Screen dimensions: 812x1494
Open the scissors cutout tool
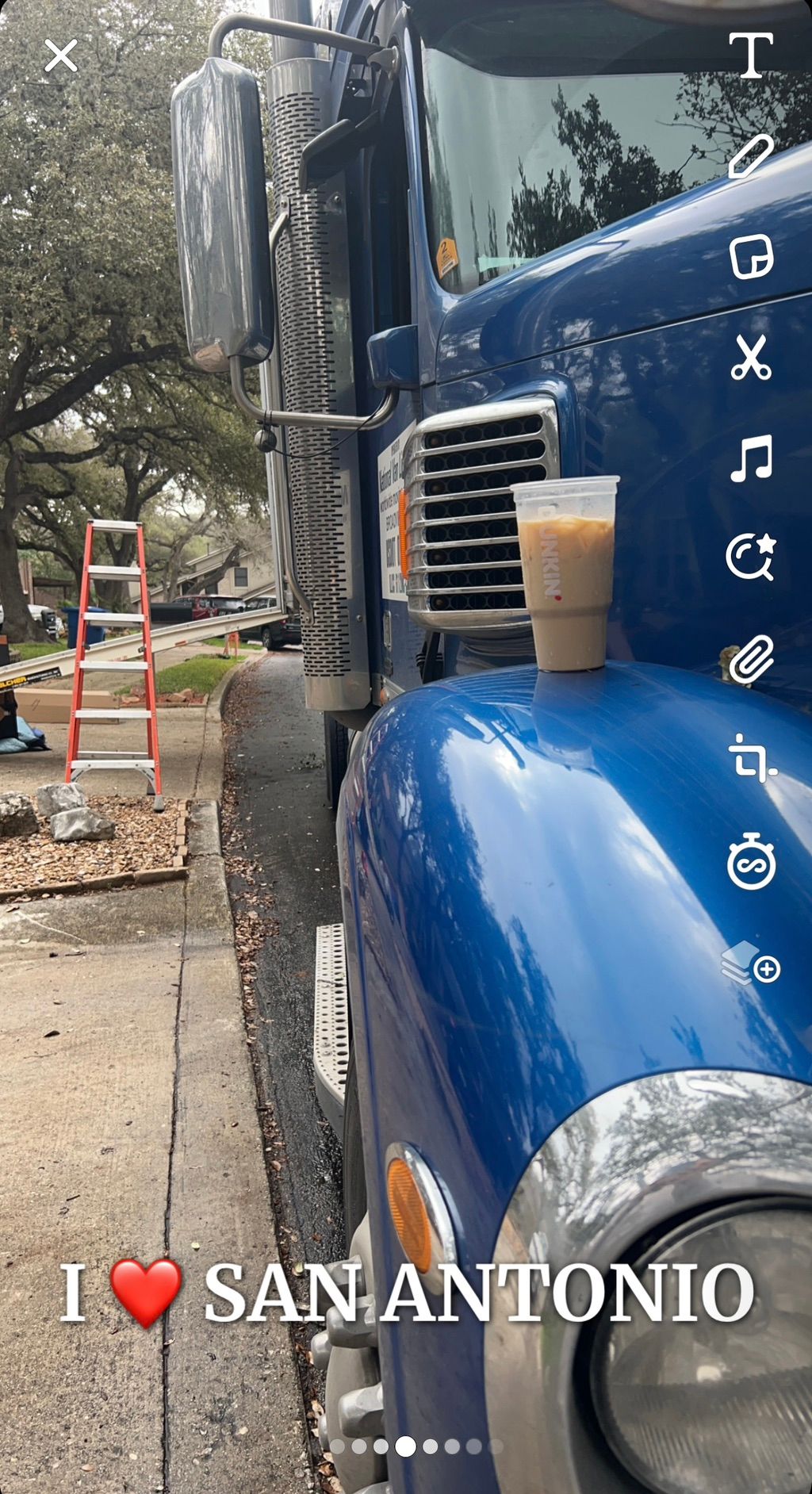pyautogui.click(x=750, y=358)
